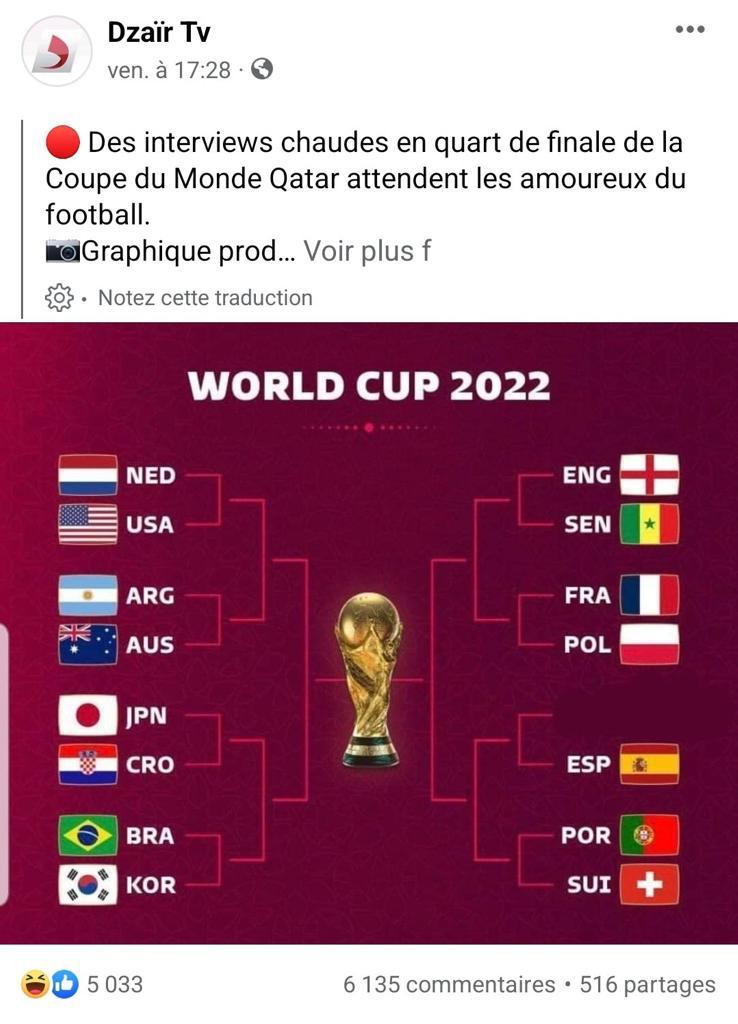Open the Dzaïr Tv profile picture
This screenshot has height=1024, width=738.
(x=55, y=50)
